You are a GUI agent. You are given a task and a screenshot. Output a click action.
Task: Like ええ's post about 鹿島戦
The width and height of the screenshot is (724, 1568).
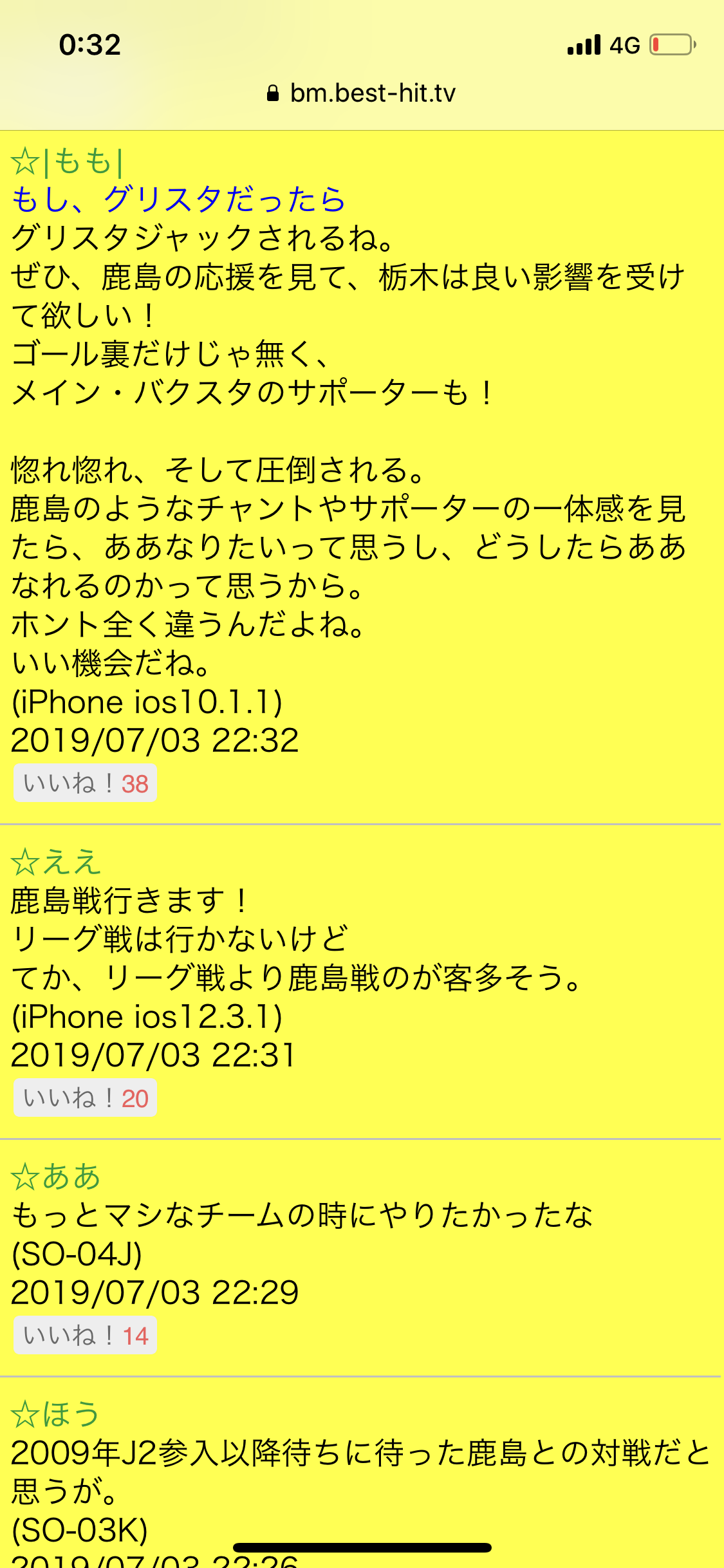click(85, 1098)
